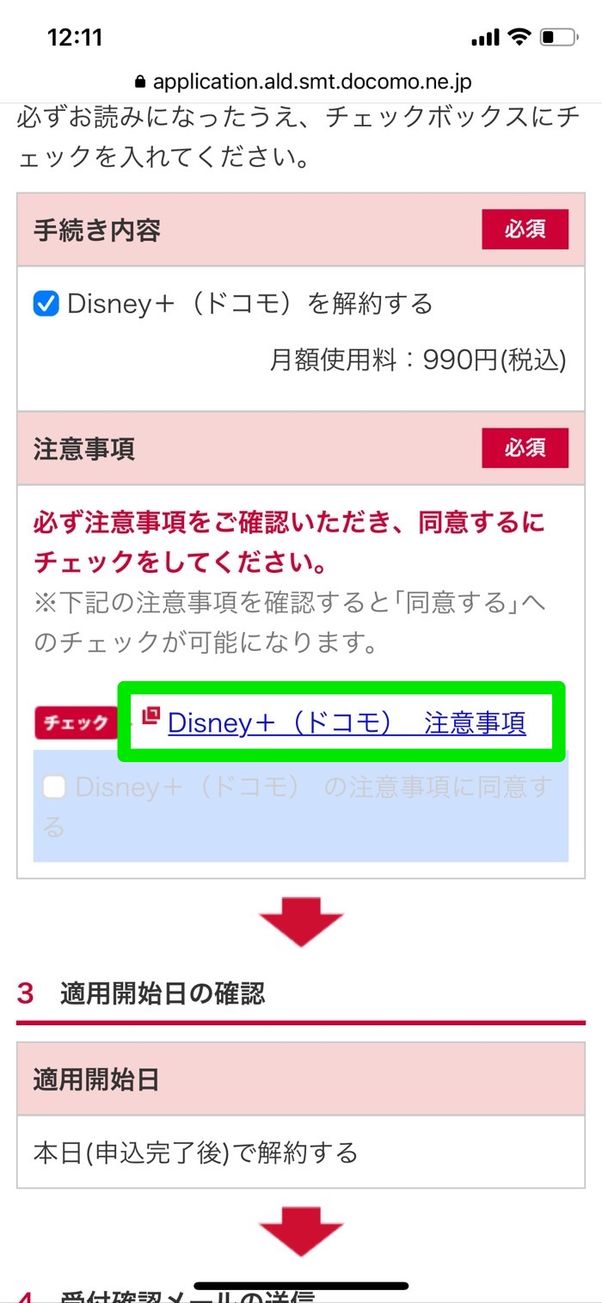This screenshot has height=1303, width=602.
Task: Tap the address bar URL
Action: tap(301, 82)
